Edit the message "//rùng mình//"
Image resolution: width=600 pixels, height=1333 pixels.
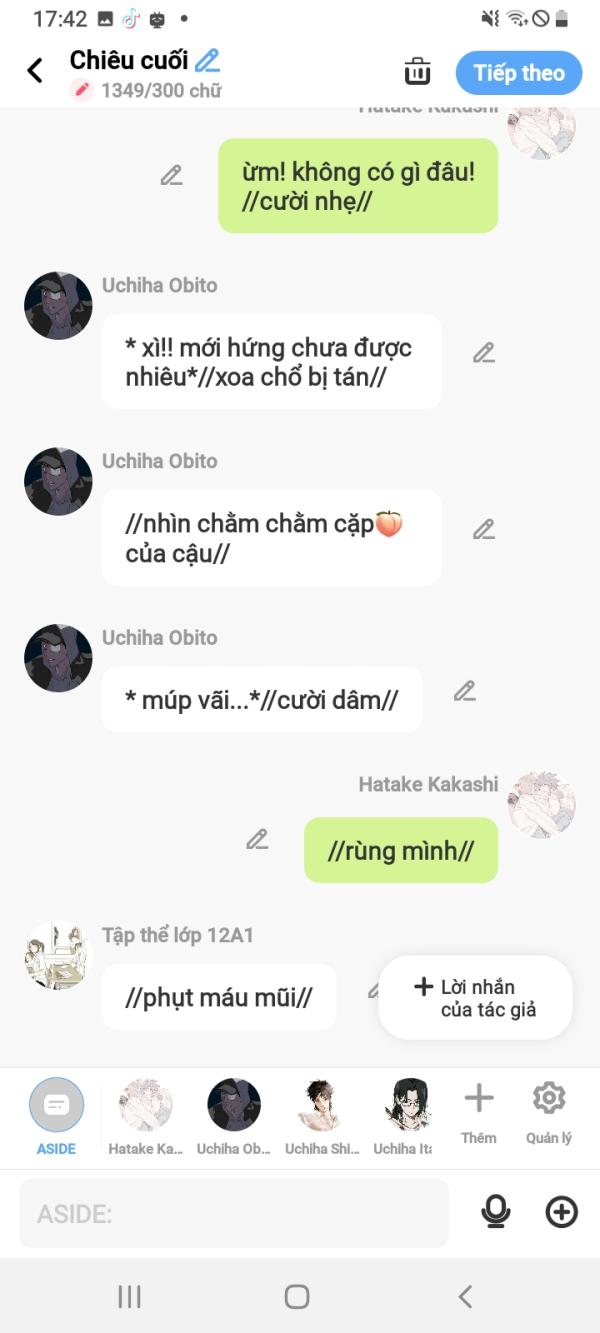coord(257,840)
